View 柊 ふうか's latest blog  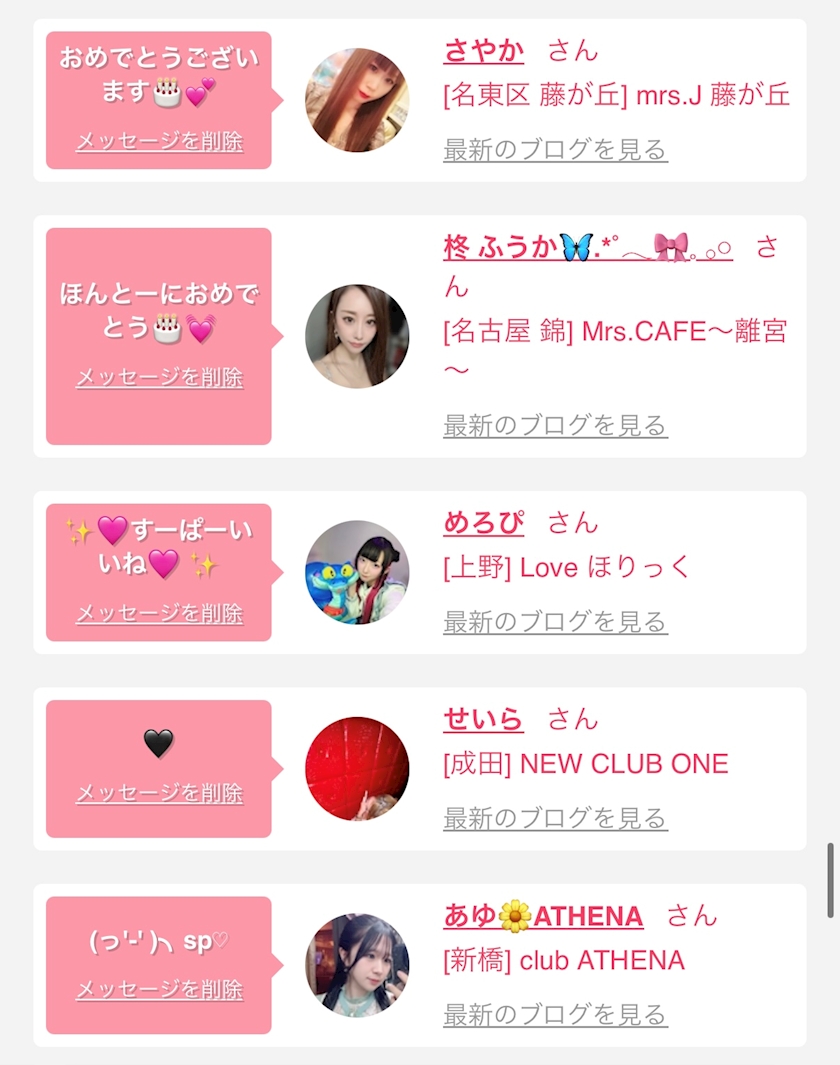[555, 426]
